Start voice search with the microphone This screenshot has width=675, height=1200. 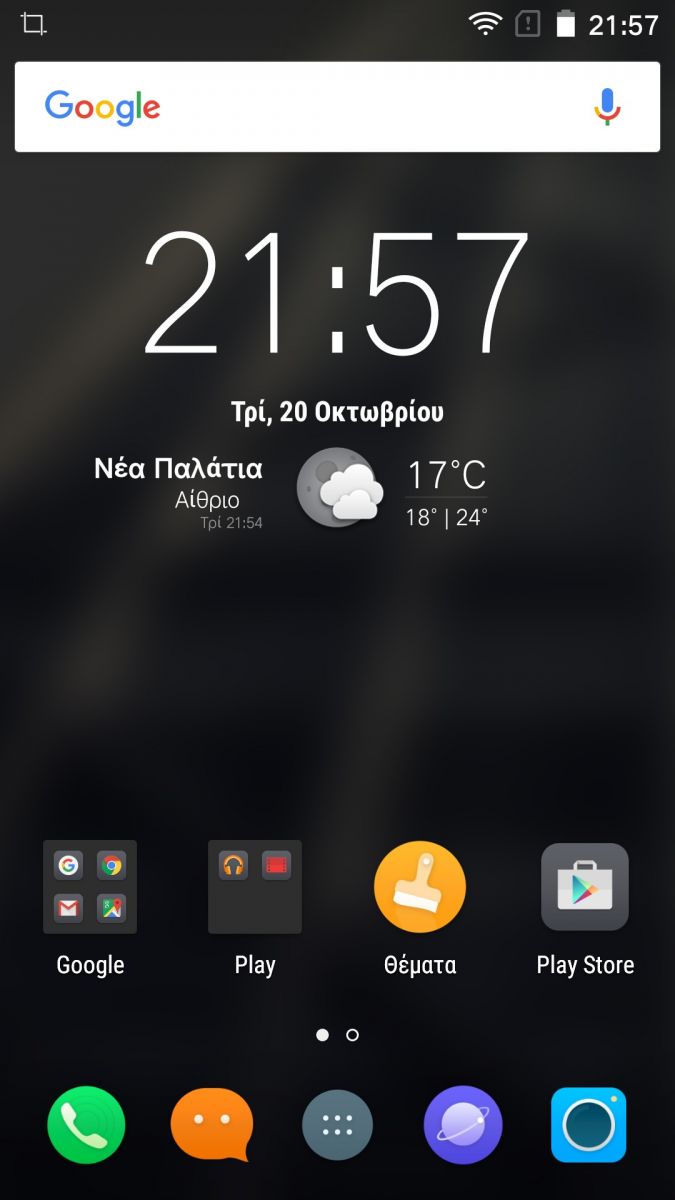pyautogui.click(x=607, y=106)
